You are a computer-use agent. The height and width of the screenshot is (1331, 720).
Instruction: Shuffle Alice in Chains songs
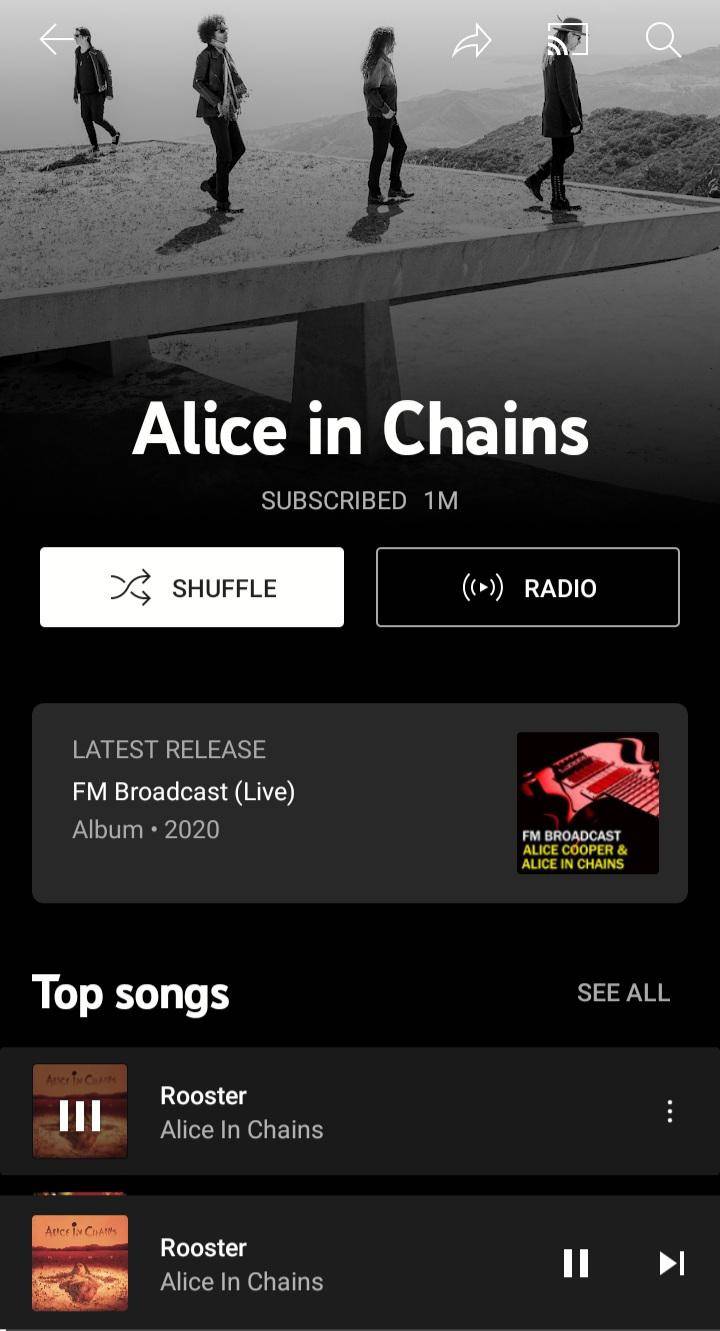pos(192,587)
